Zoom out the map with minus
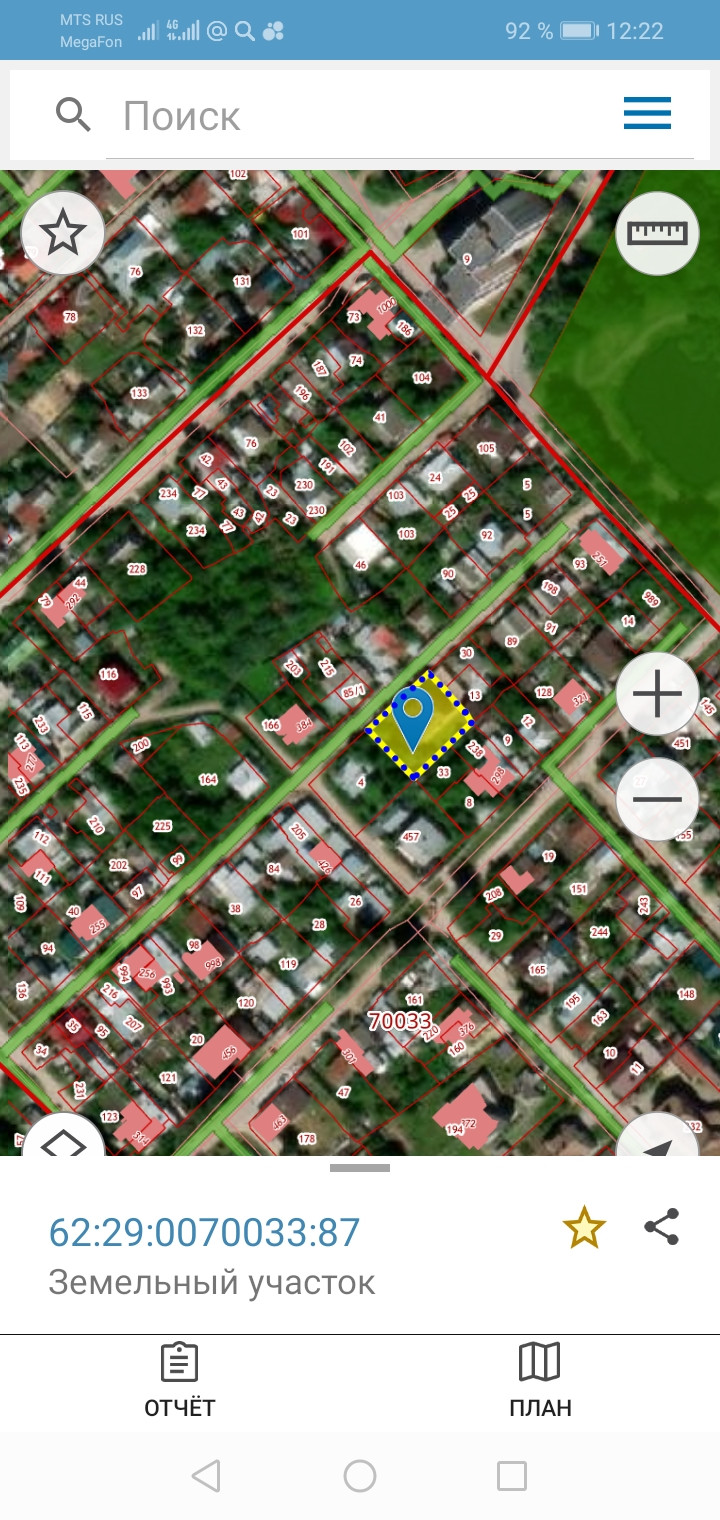The image size is (720, 1520). coord(657,798)
